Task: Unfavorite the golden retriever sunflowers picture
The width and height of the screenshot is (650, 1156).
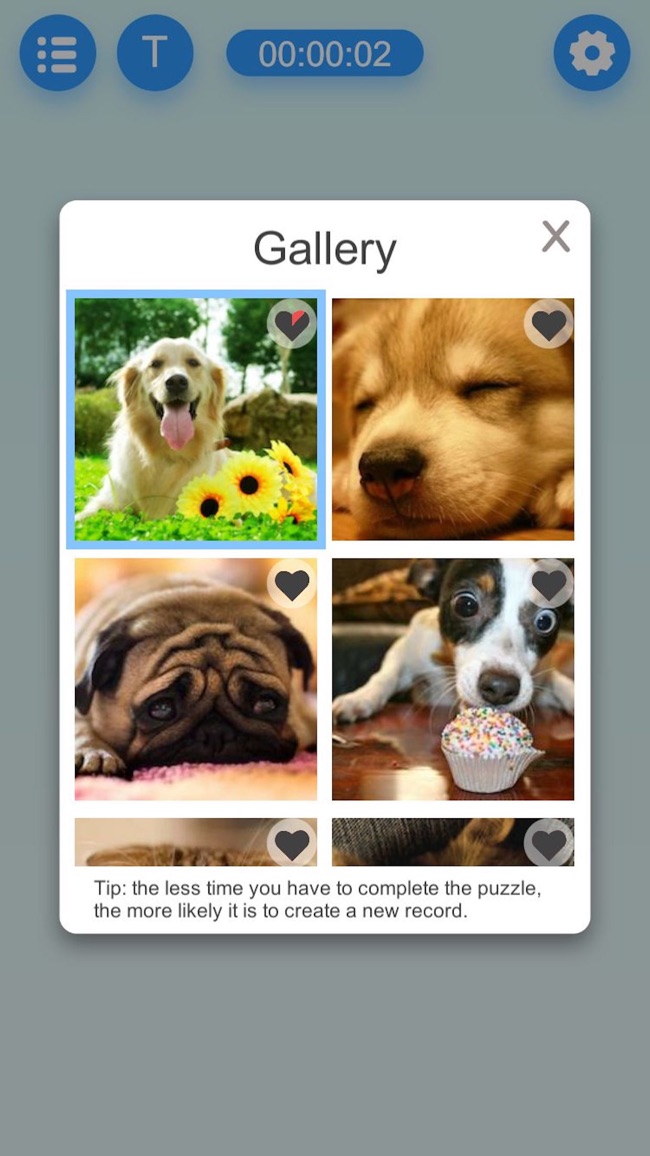Action: (292, 323)
